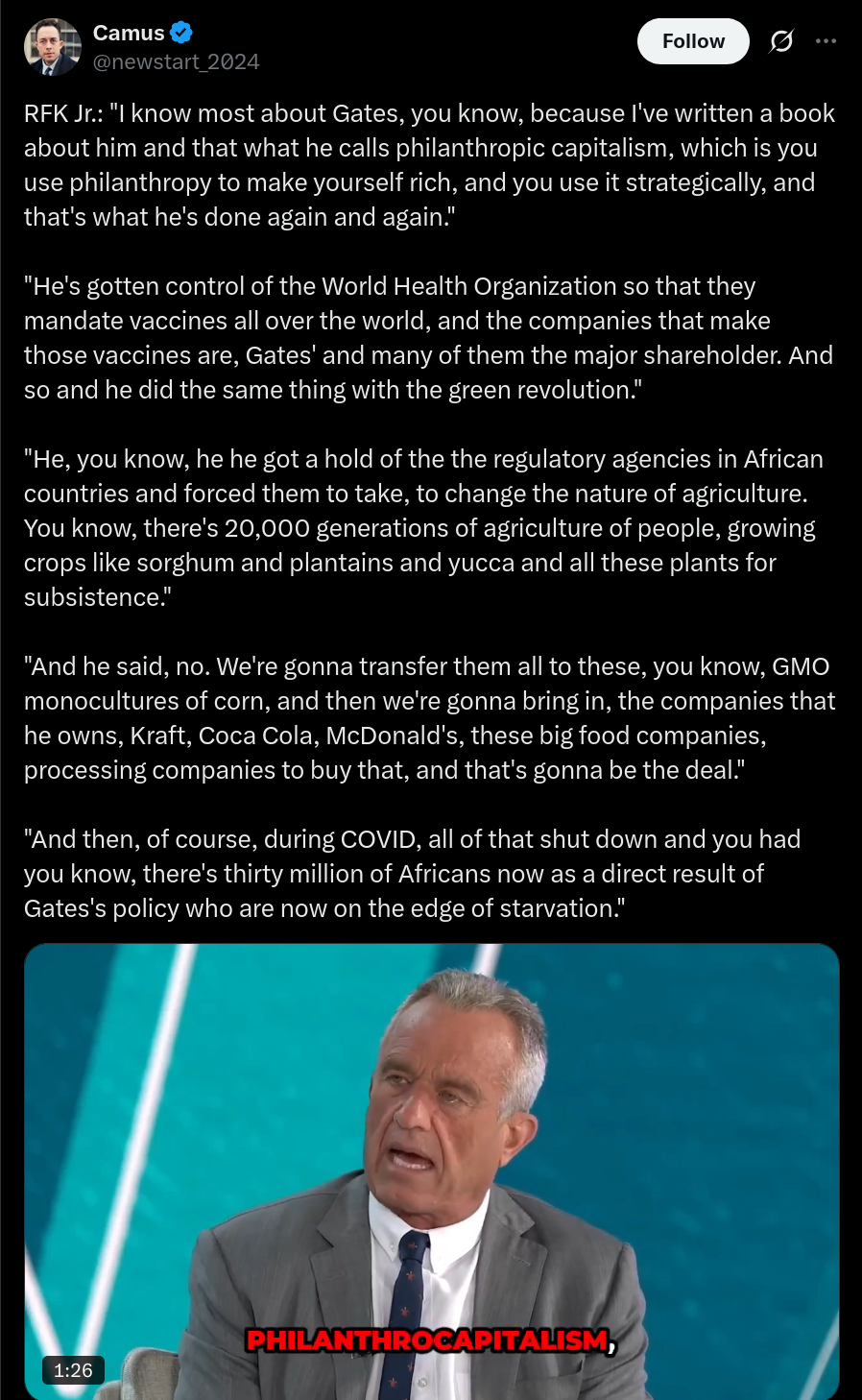Viewport: 862px width, 1400px height.
Task: Follow the Camus account
Action: tap(693, 41)
